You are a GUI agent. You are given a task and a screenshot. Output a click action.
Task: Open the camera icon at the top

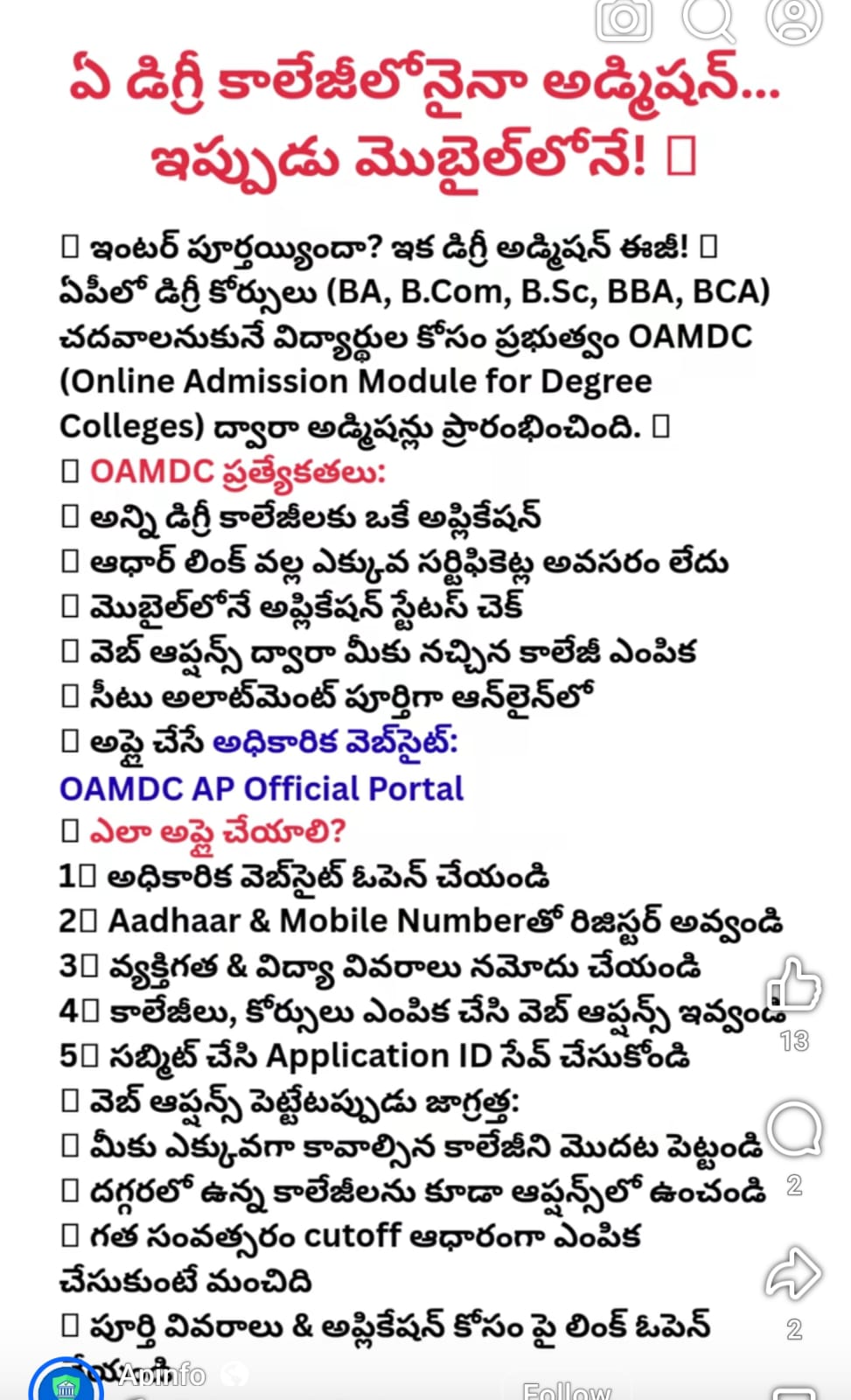(624, 19)
